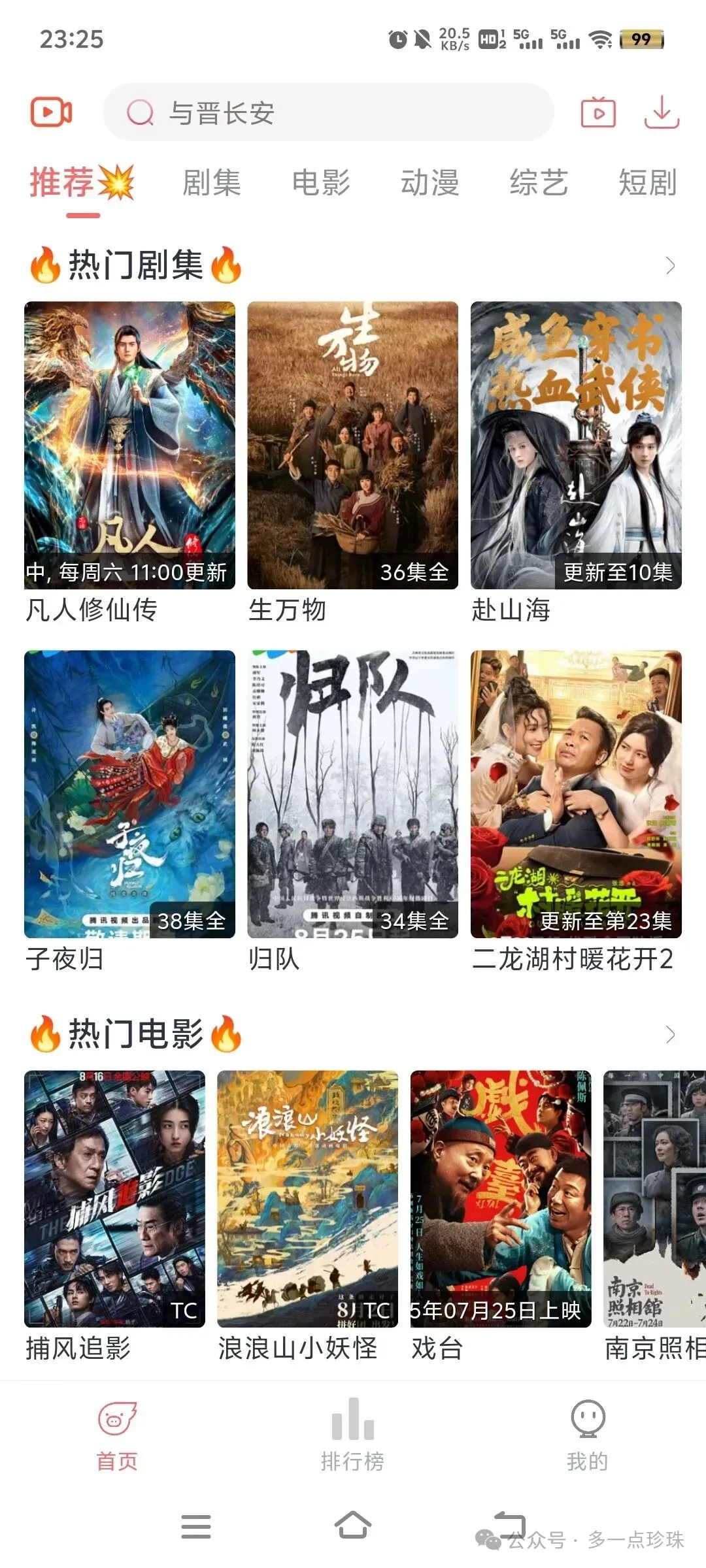Switch to the 排行榜 bottom tab
Viewport: 706px width, 1568px height.
coord(352,1435)
